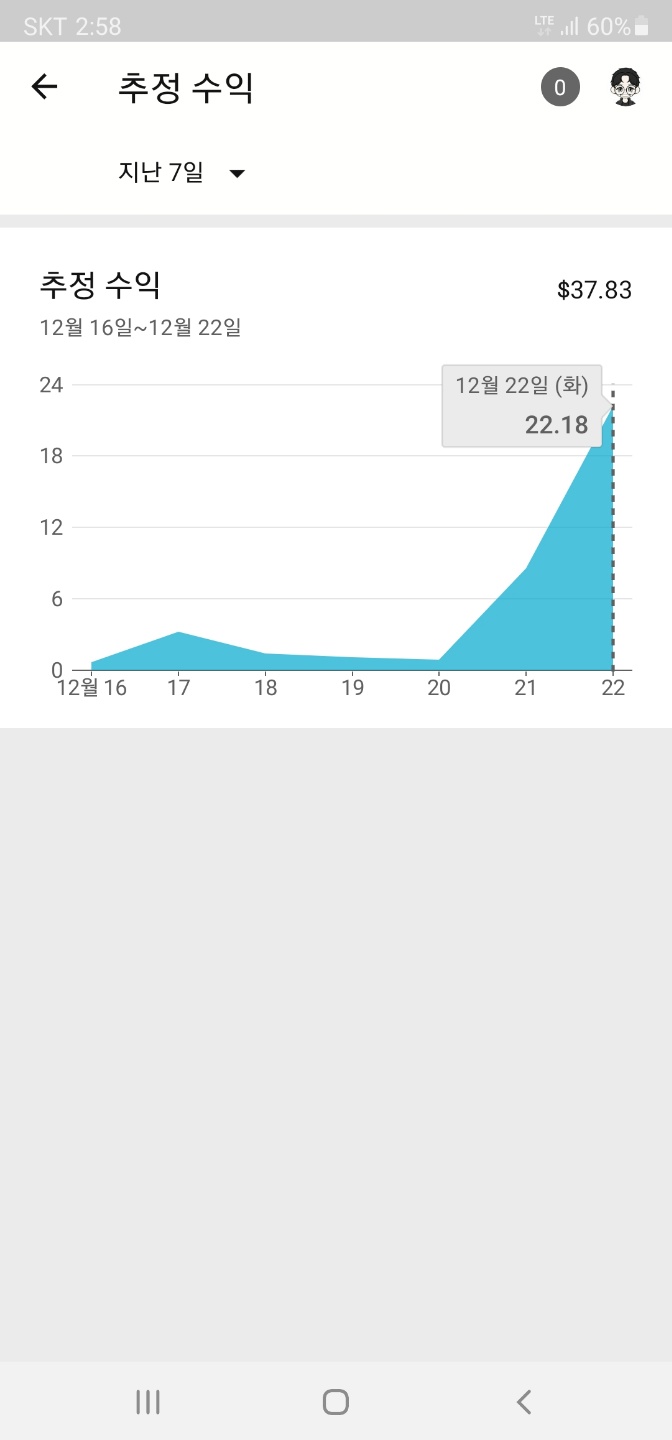This screenshot has height=1440, width=672.
Task: Open the account profile avatar
Action: [x=625, y=87]
